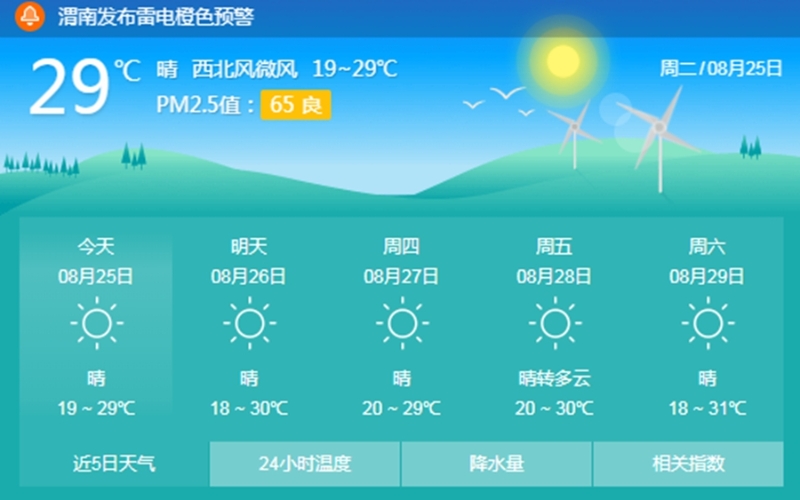Select the 周四 08月27日 forecast card
The height and width of the screenshot is (500, 800).
tap(402, 325)
